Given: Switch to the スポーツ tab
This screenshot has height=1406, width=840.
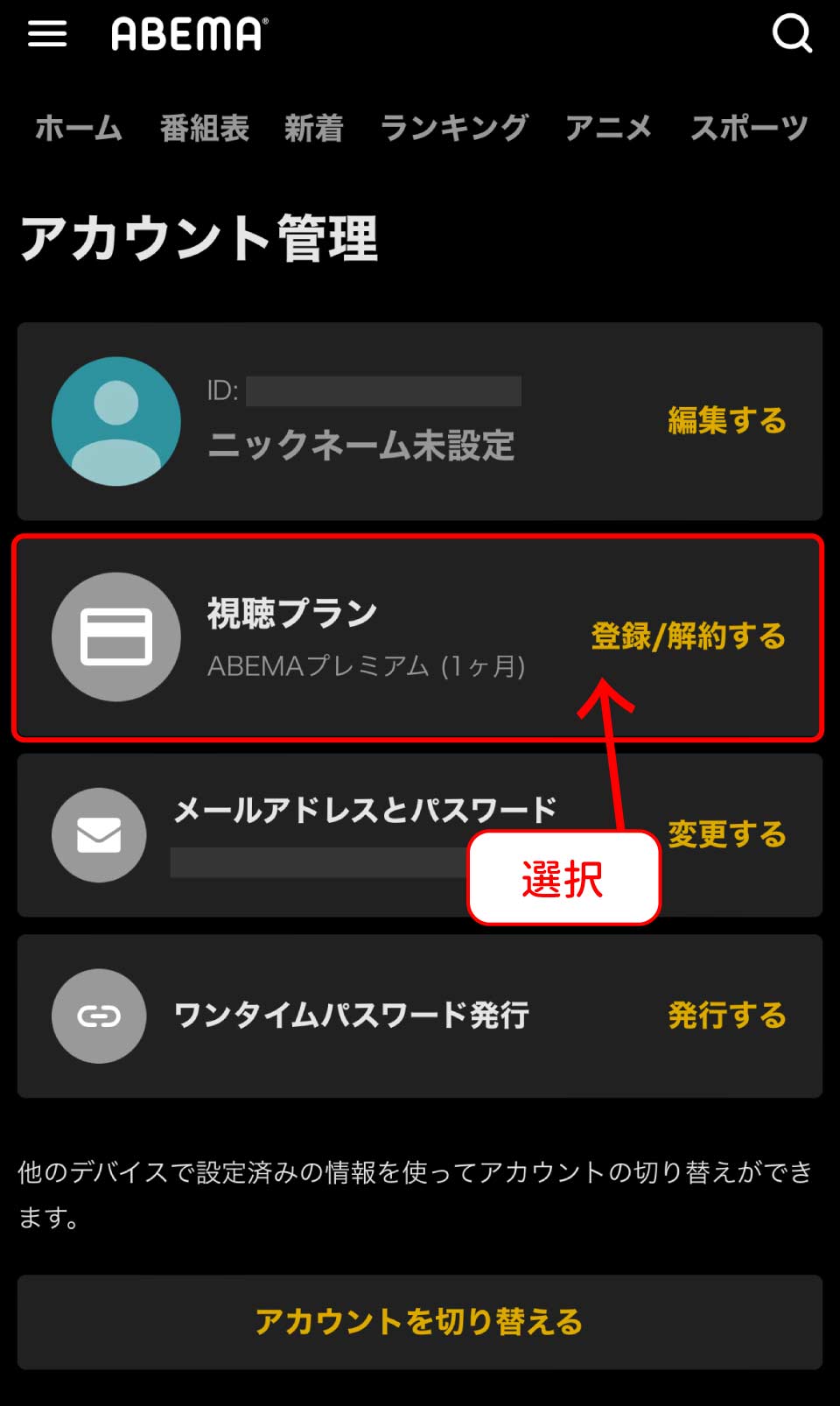Looking at the screenshot, I should 749,128.
